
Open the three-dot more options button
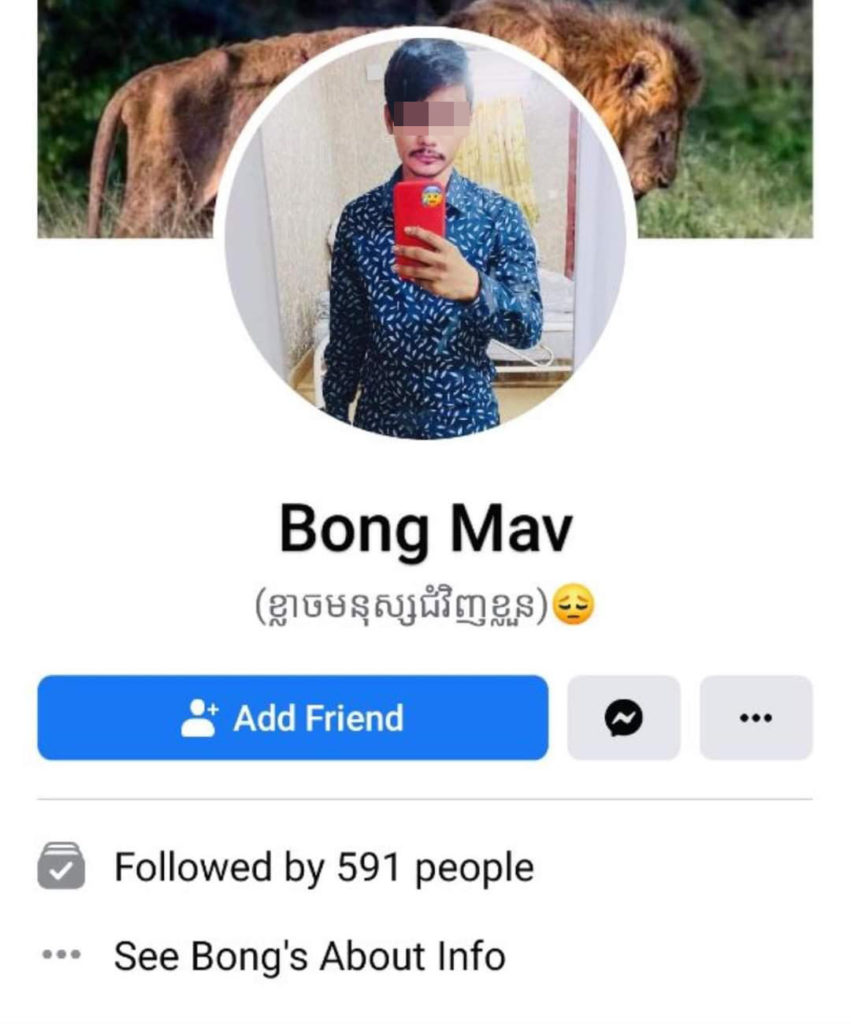tap(755, 717)
